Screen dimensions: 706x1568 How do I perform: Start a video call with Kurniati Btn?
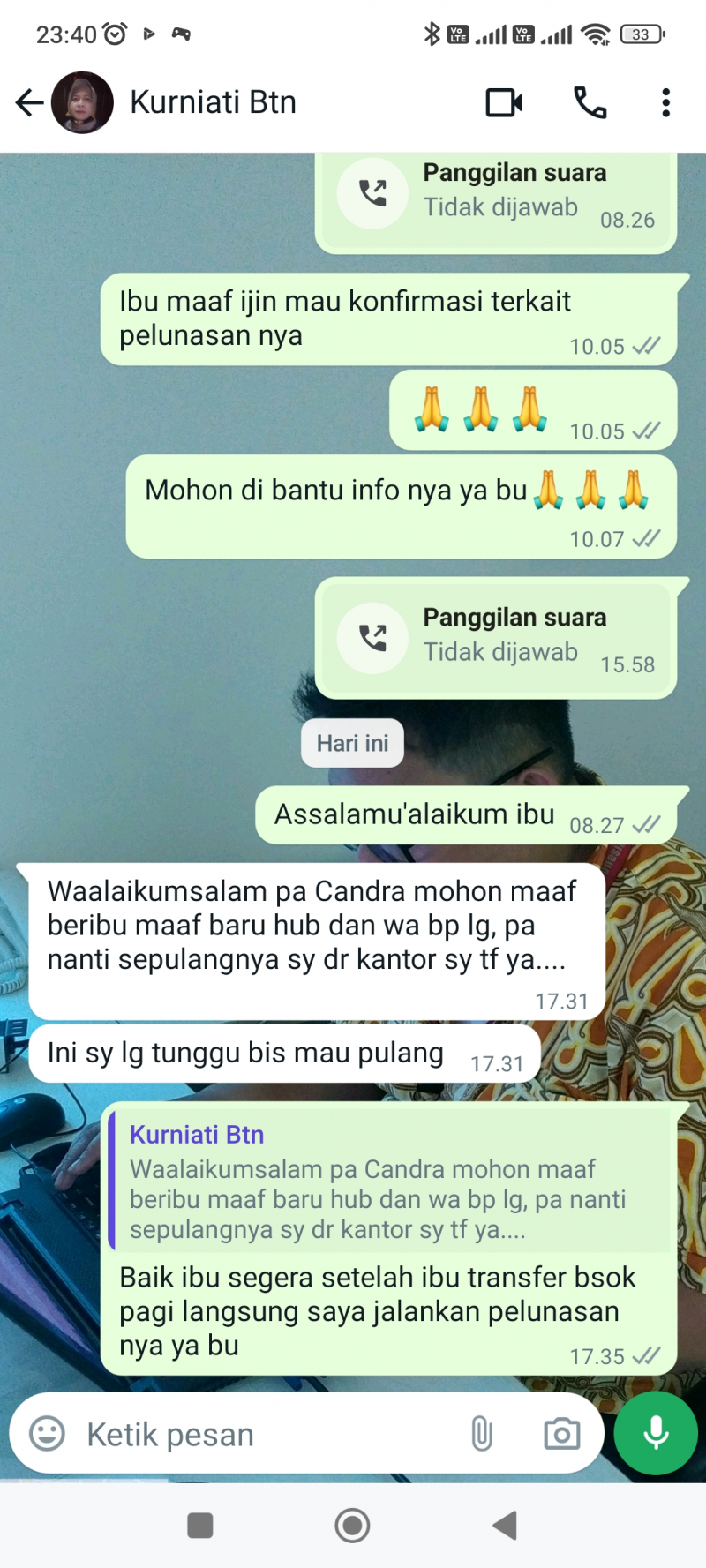click(504, 102)
